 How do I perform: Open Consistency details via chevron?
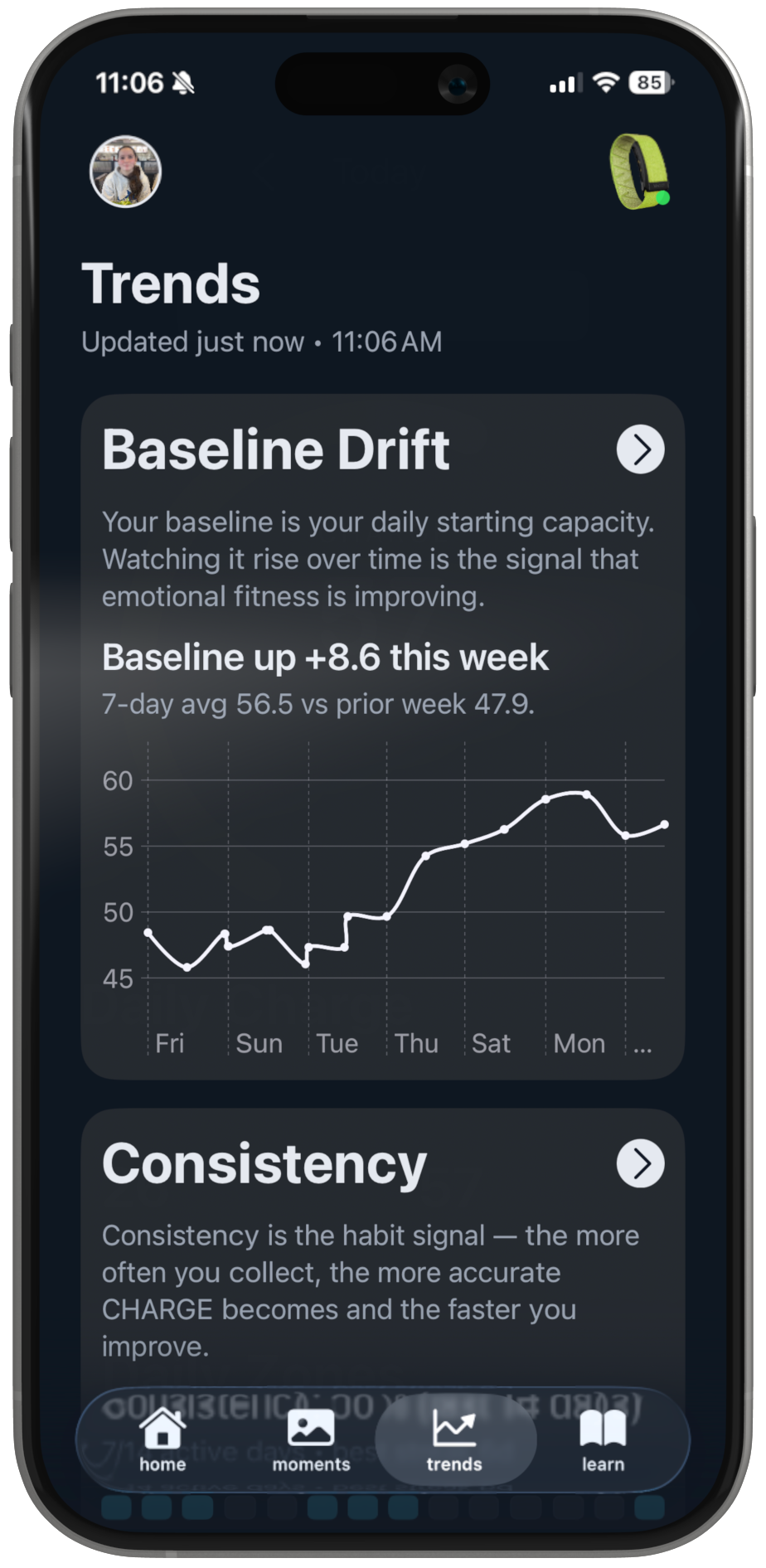coord(640,1163)
